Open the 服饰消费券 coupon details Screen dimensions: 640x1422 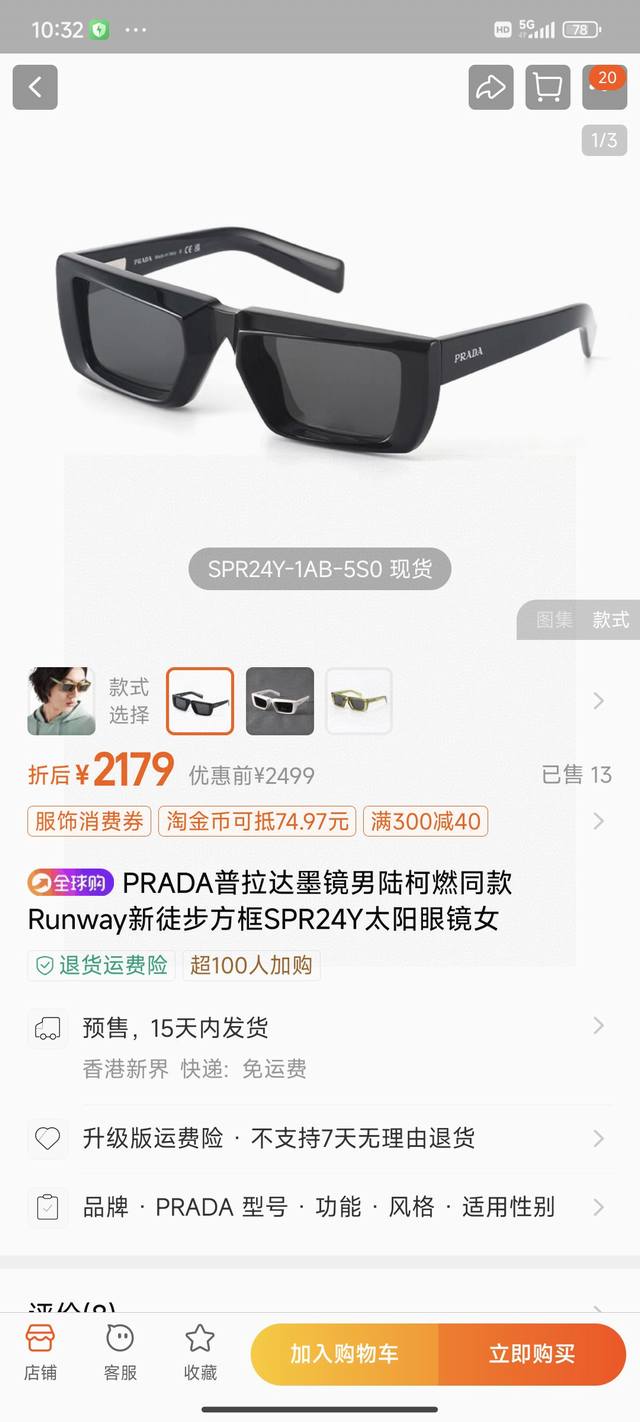[89, 822]
